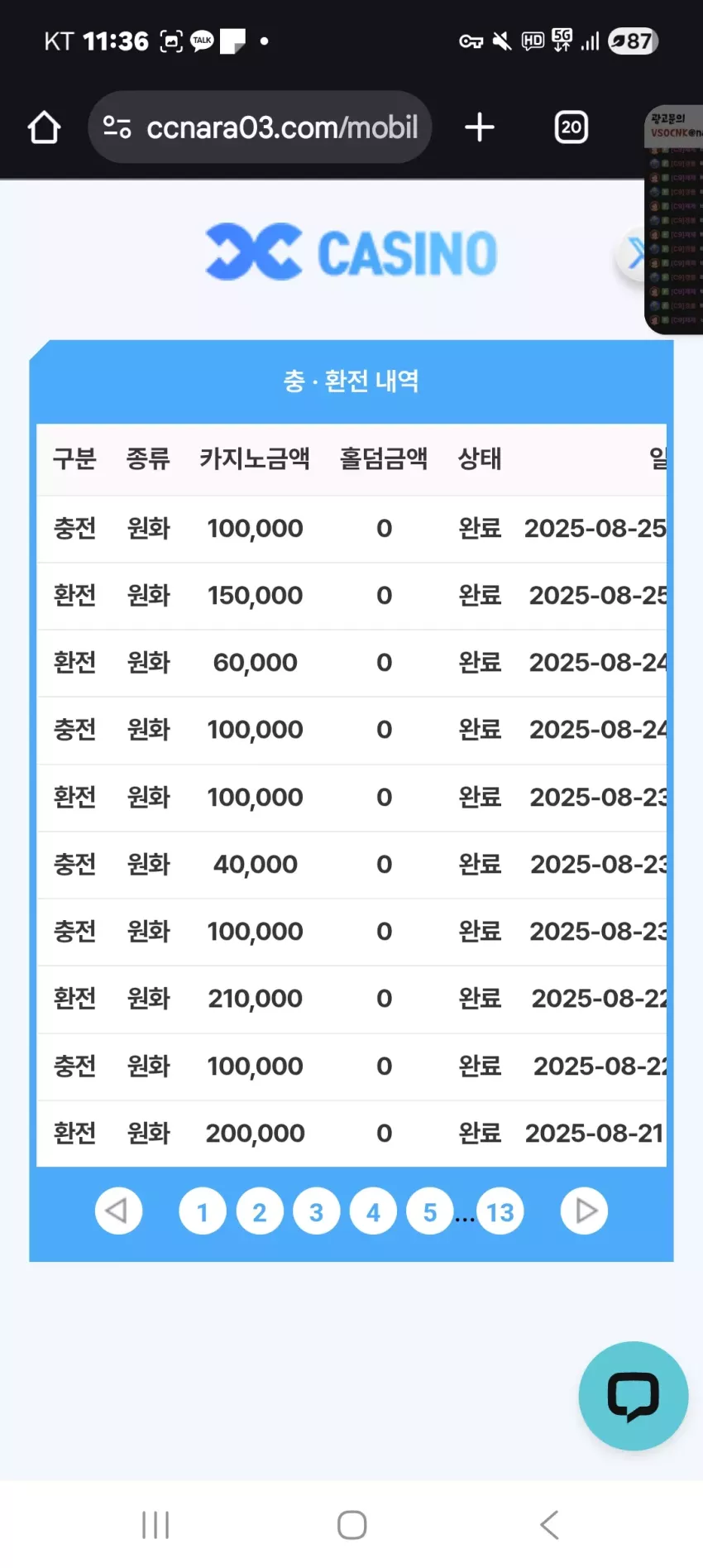Screen dimensions: 703x1568
Task: Go to page 4 of history
Action: [374, 1211]
